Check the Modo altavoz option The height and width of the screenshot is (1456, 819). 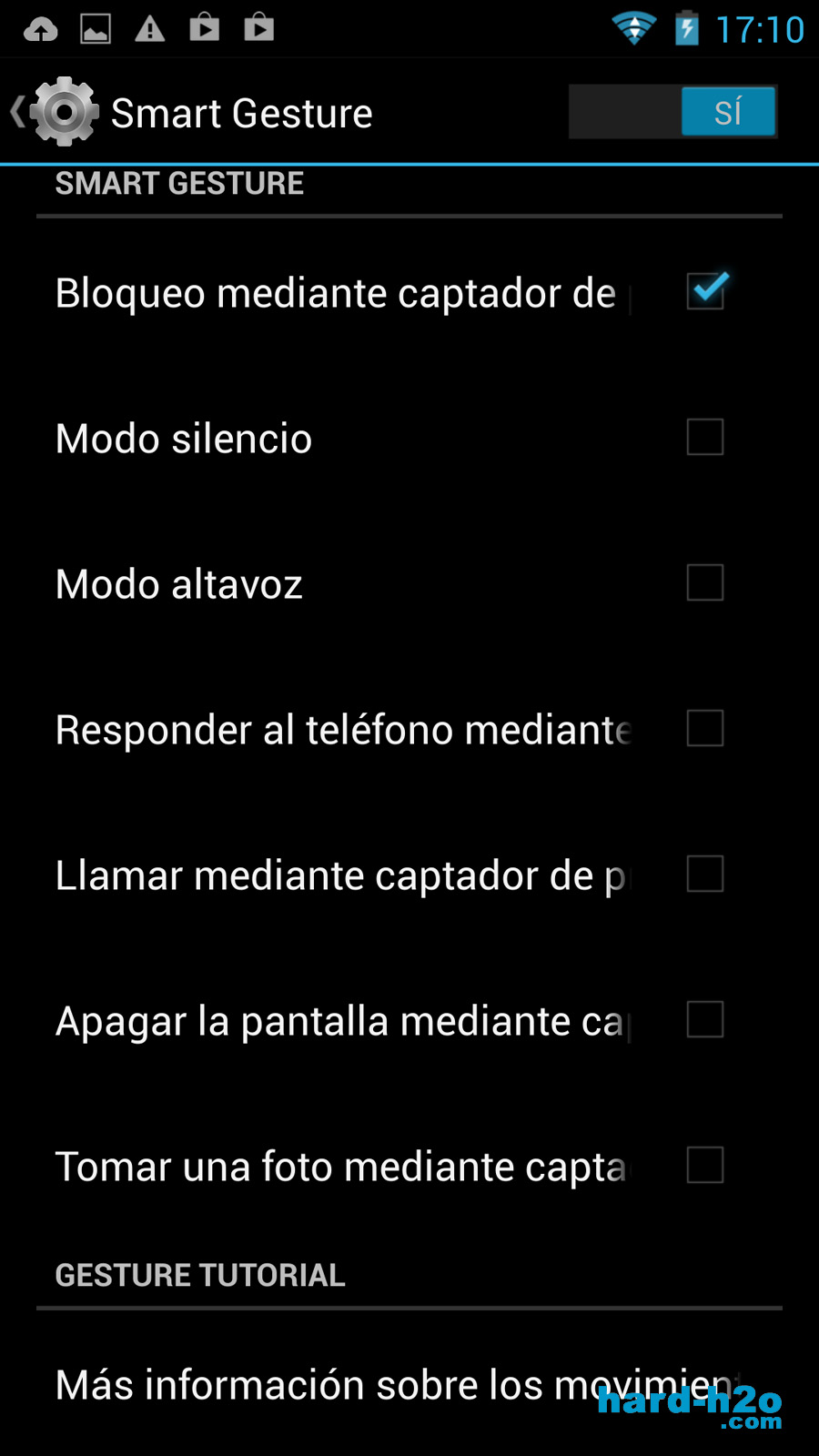click(705, 582)
